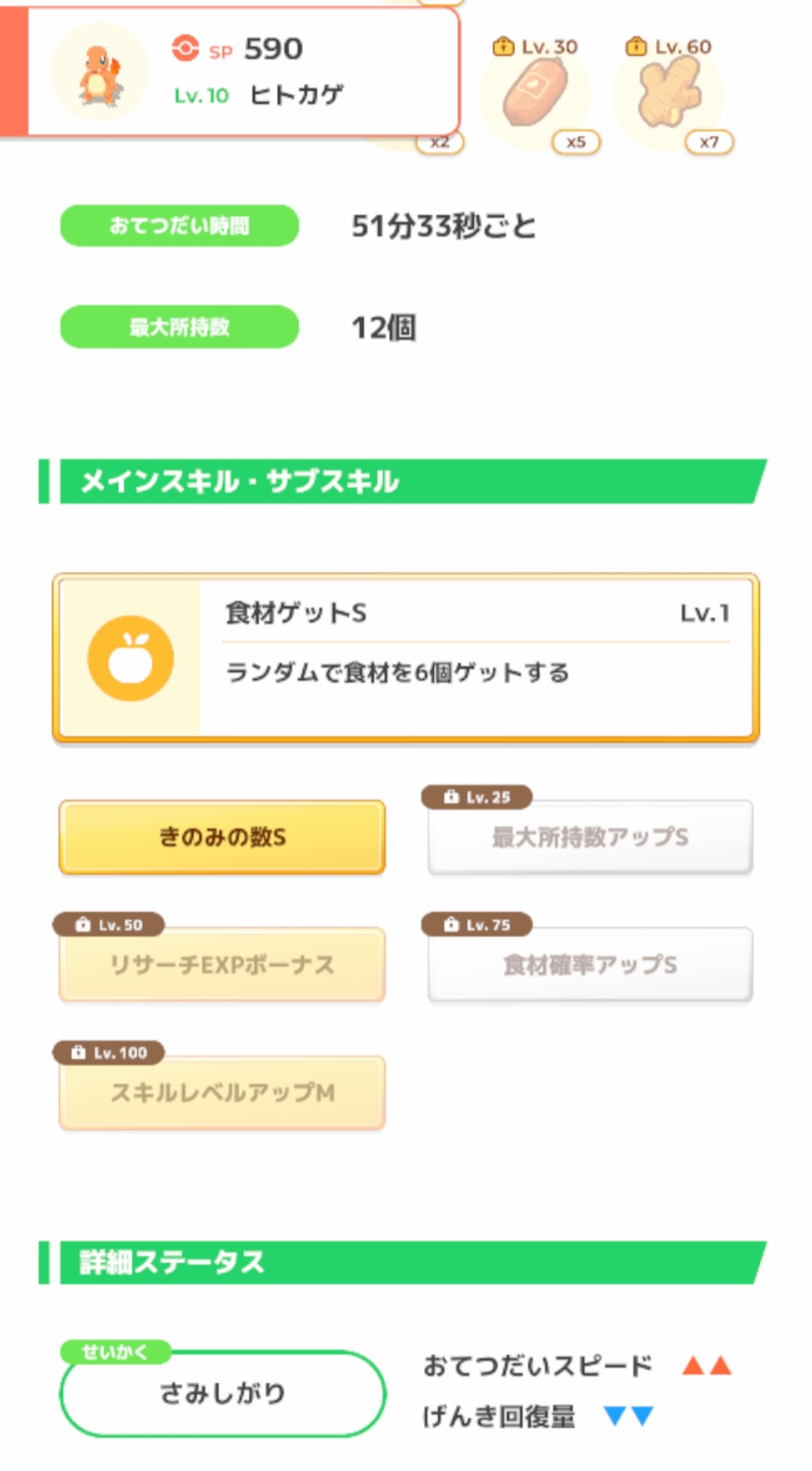Tap the きのみの数S sub skill
The image size is (812, 1471).
(223, 837)
